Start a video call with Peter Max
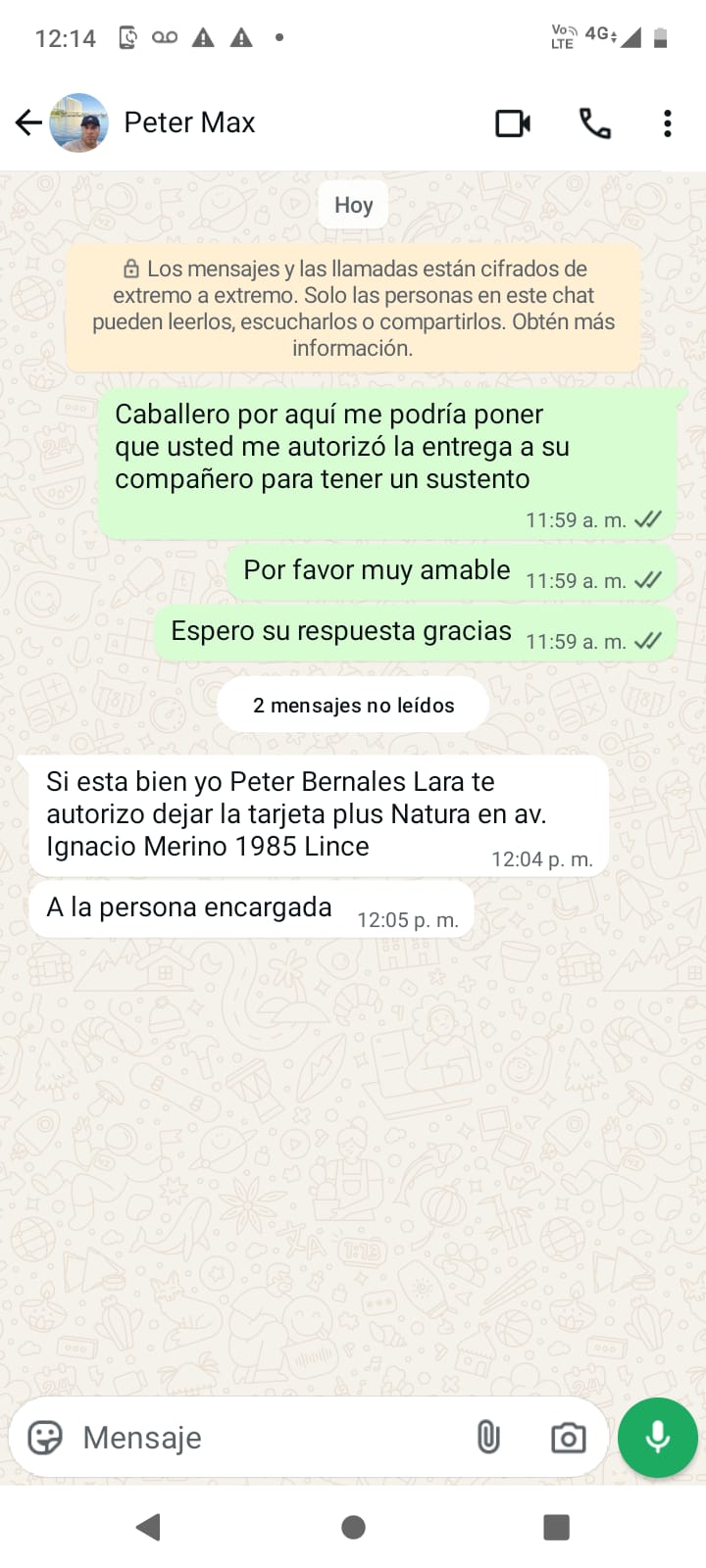This screenshot has width=706, height=1568. coord(512,123)
